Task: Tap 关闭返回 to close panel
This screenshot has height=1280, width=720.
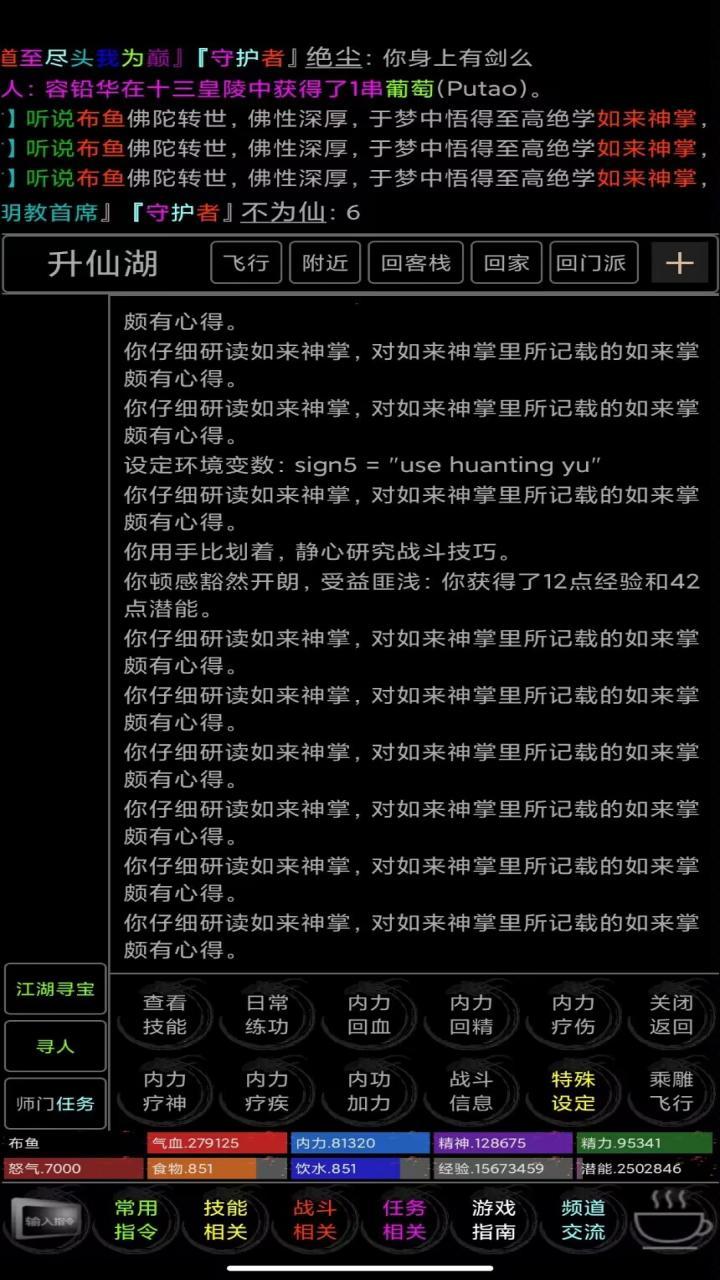Action: (671, 1014)
